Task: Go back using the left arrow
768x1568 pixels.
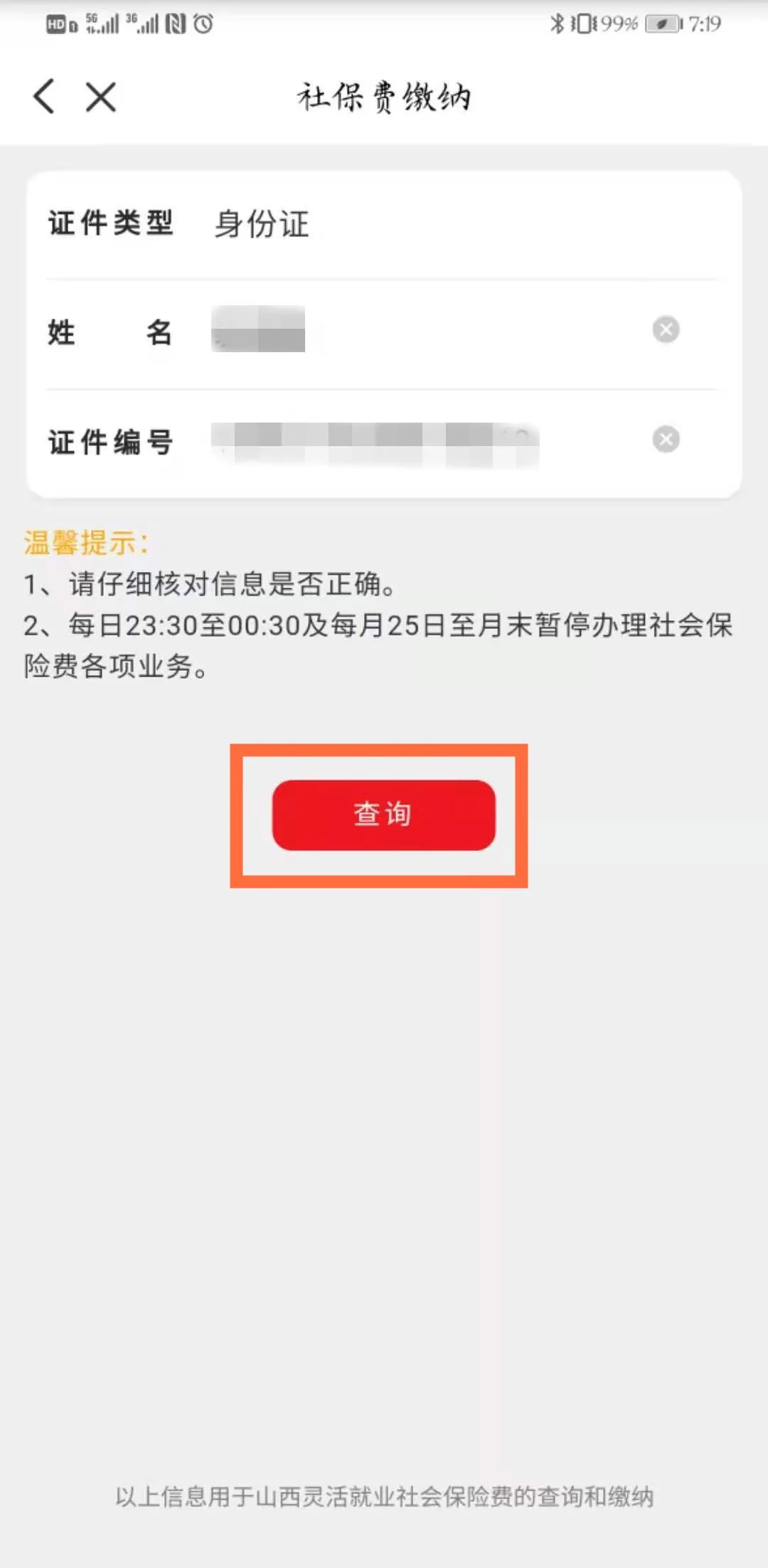Action: tap(44, 97)
